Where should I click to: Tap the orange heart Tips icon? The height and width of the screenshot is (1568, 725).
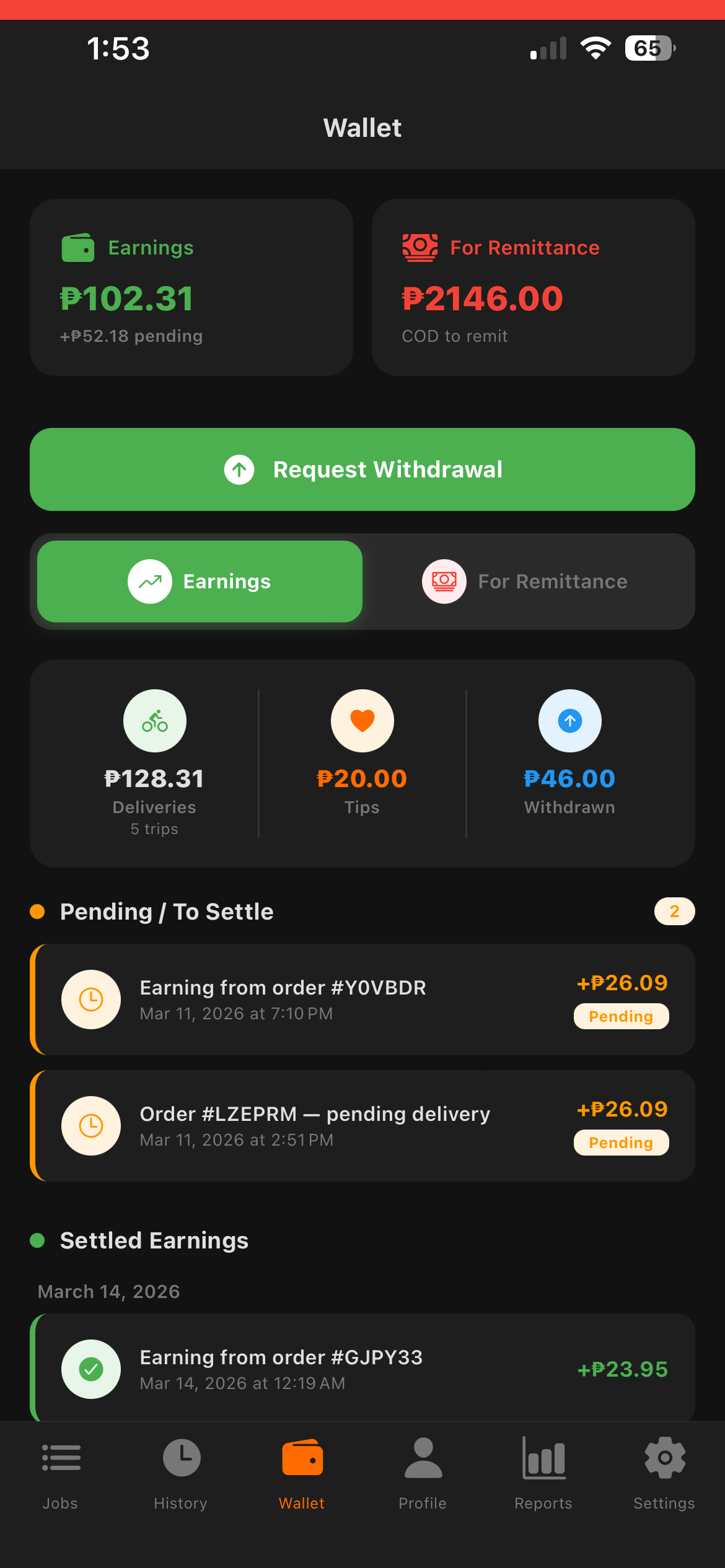point(362,720)
